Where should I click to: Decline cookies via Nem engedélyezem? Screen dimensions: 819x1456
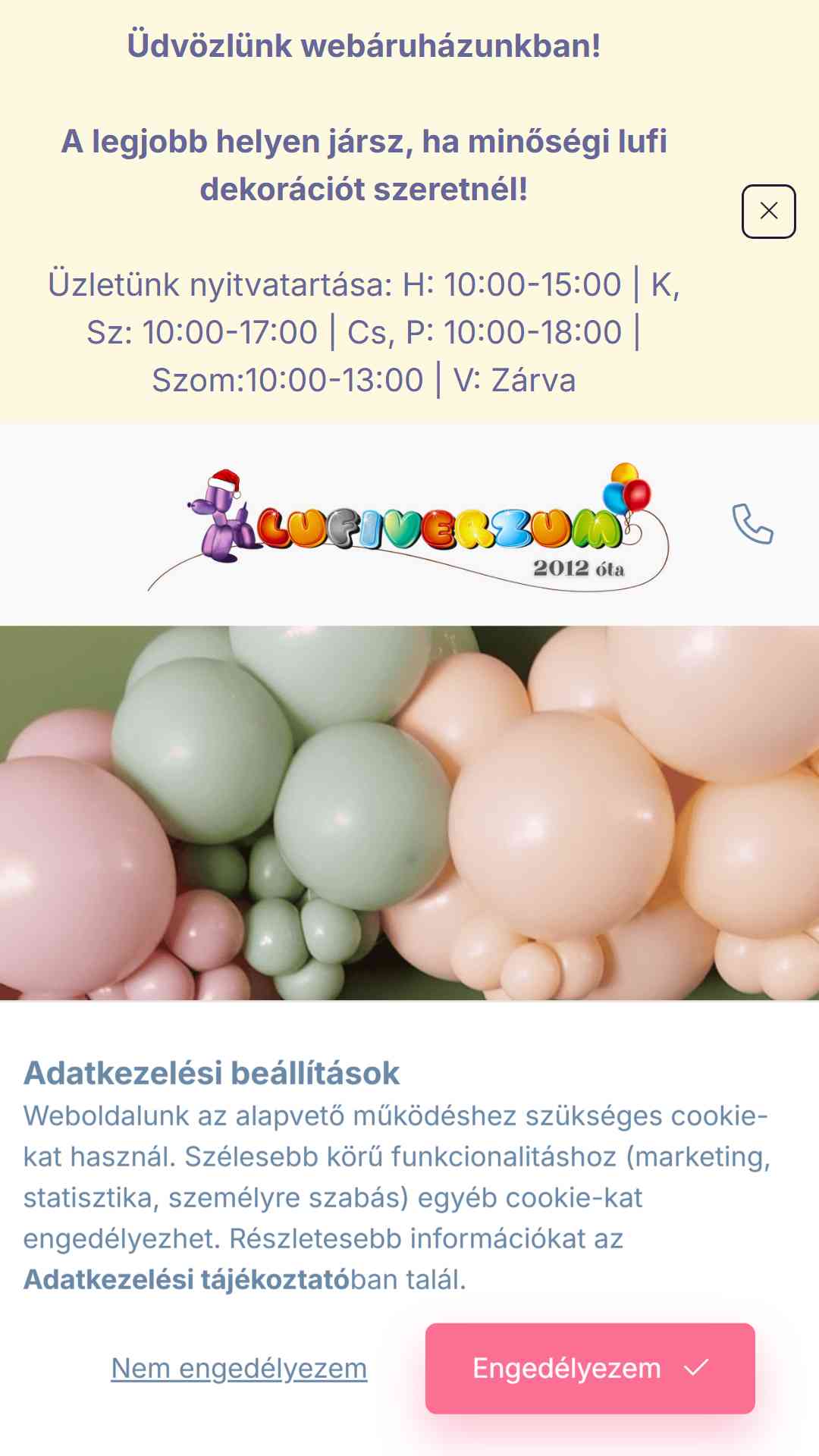pos(239,1369)
